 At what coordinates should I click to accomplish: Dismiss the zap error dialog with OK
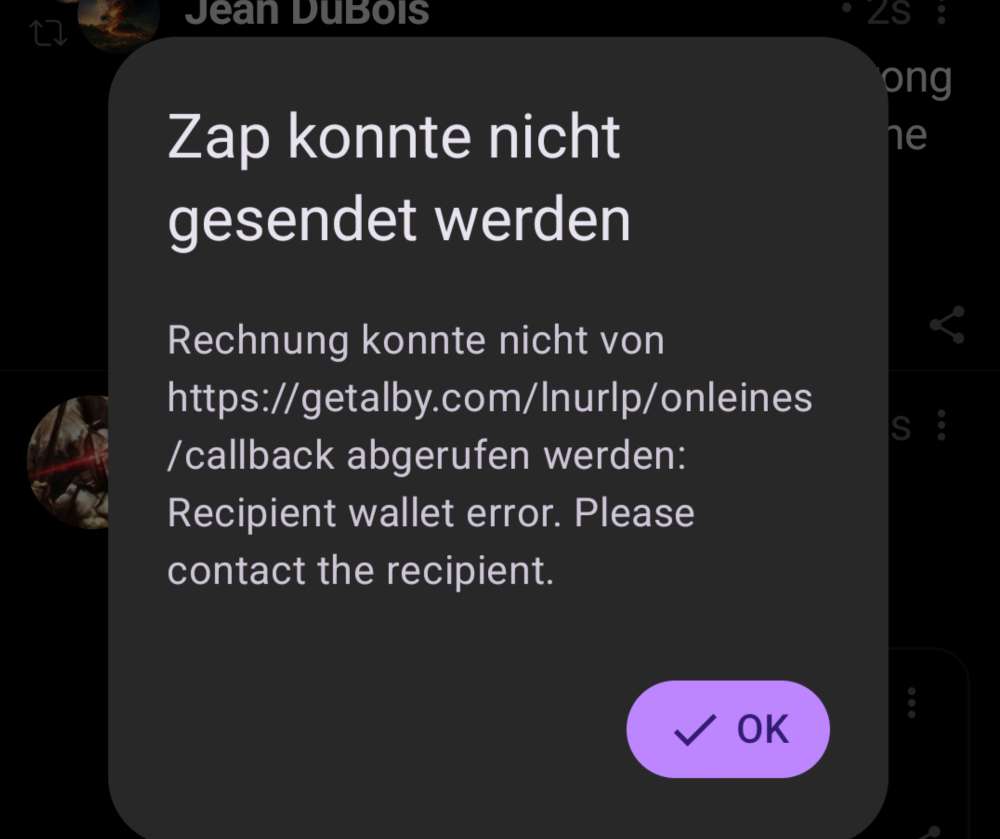pos(728,729)
